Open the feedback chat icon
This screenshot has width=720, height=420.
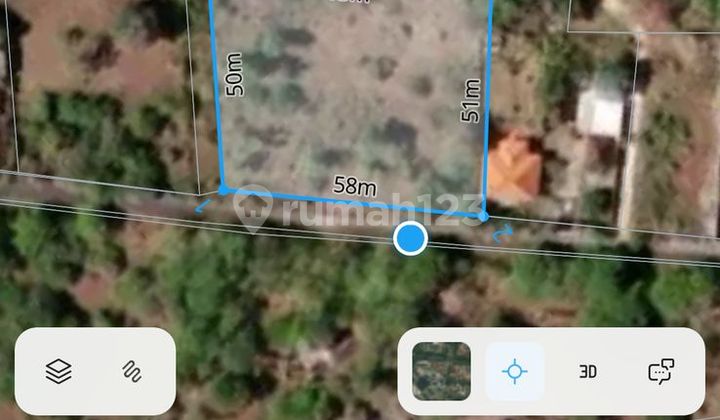pos(661,371)
